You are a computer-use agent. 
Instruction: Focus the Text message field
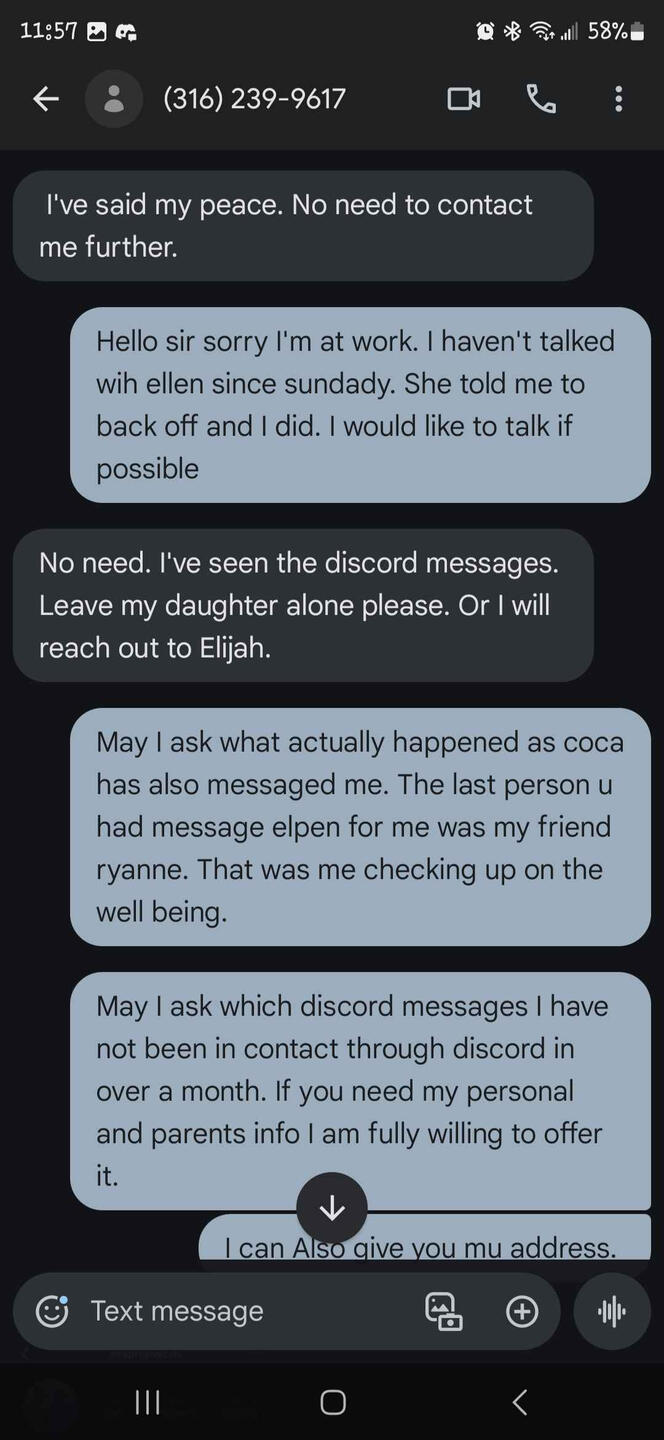pyautogui.click(x=240, y=1311)
